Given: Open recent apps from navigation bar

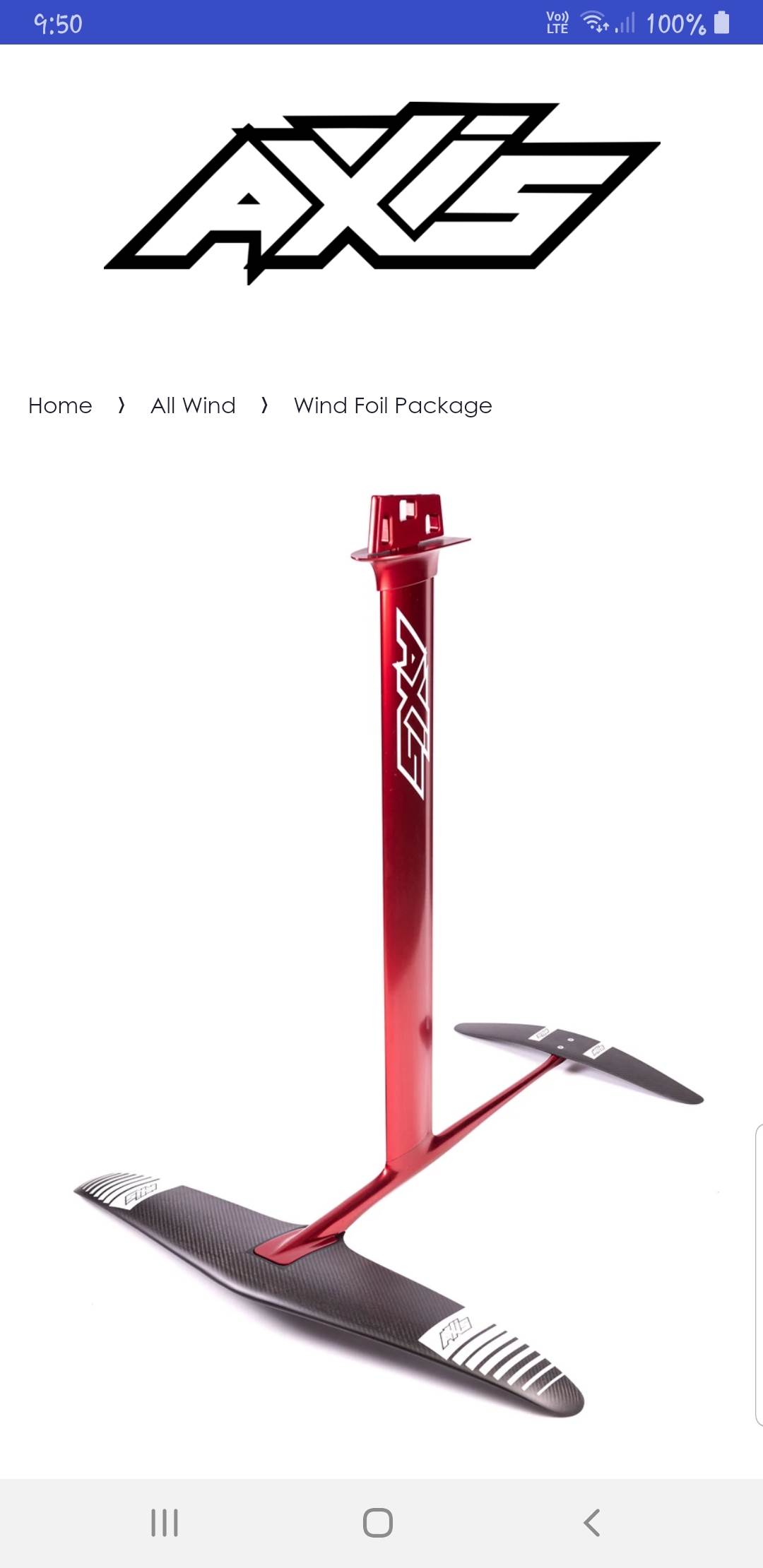Looking at the screenshot, I should pyautogui.click(x=165, y=1522).
